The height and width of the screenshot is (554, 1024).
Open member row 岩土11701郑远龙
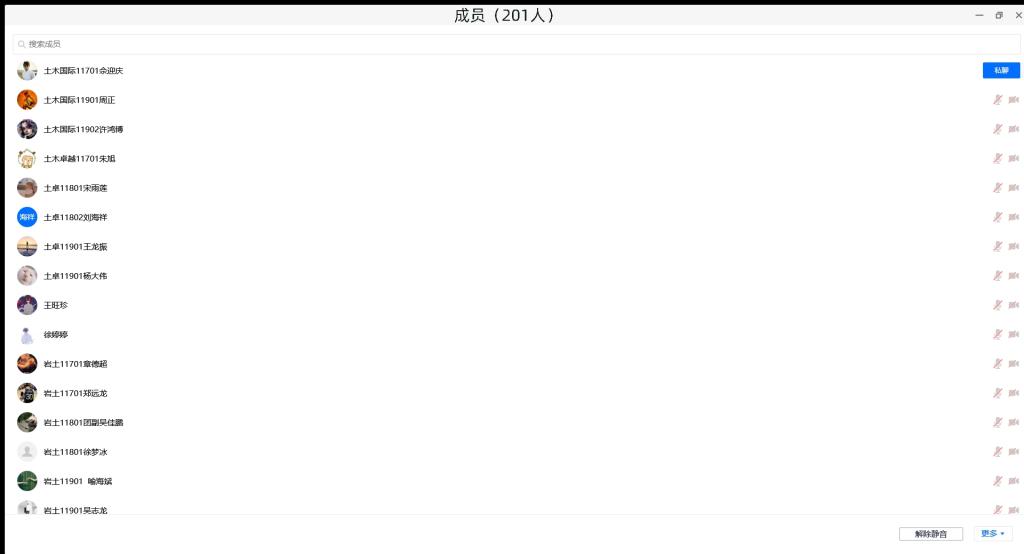click(x=75, y=393)
